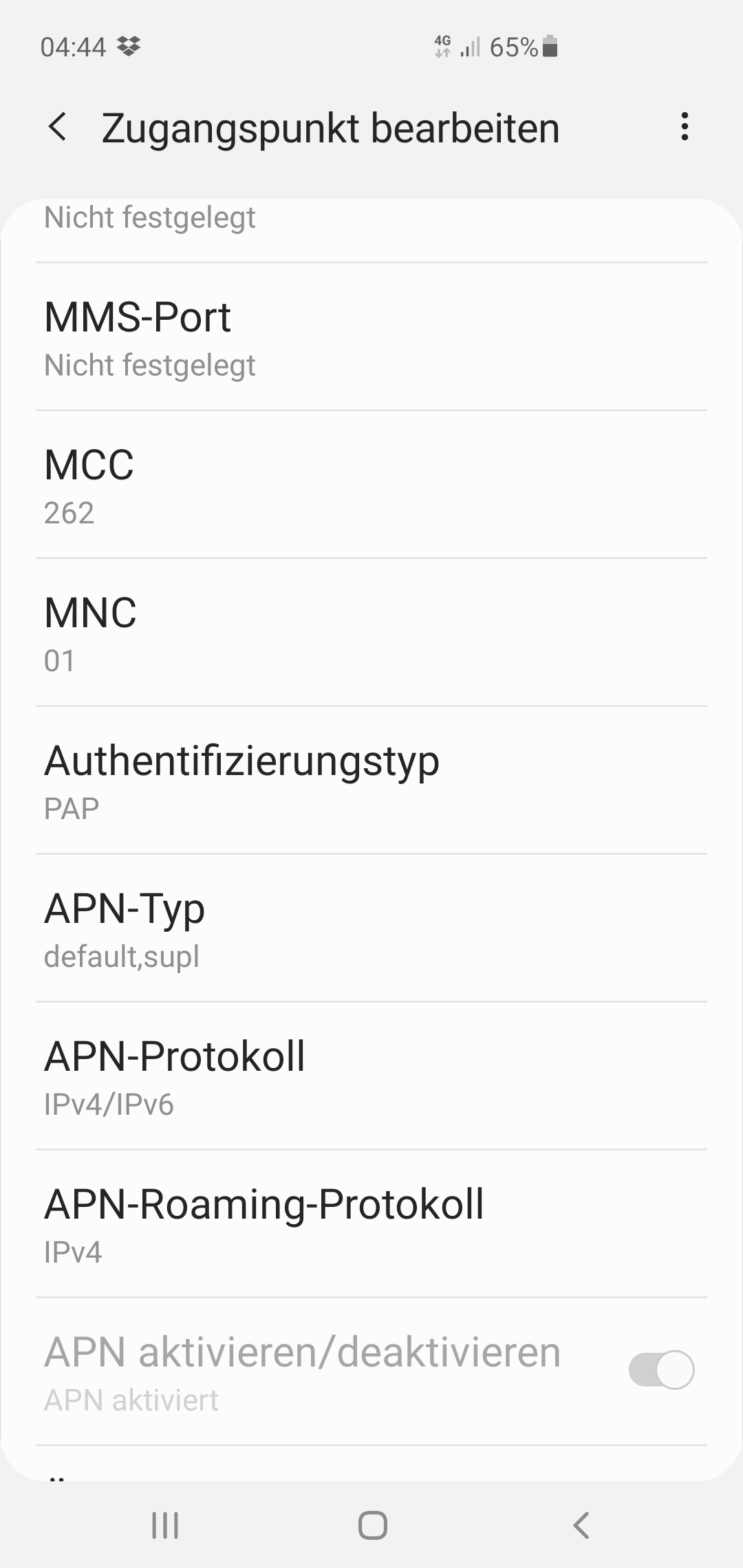This screenshot has width=743, height=1568.
Task: Open the three-dot overflow menu
Action: (684, 127)
